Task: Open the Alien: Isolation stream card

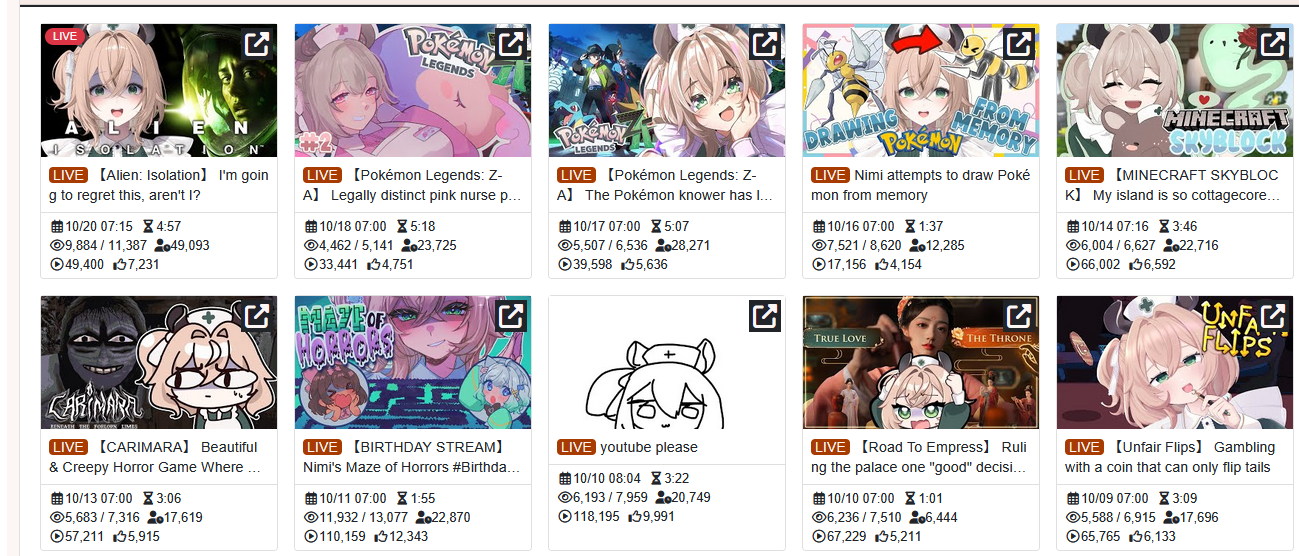Action: 159,185
